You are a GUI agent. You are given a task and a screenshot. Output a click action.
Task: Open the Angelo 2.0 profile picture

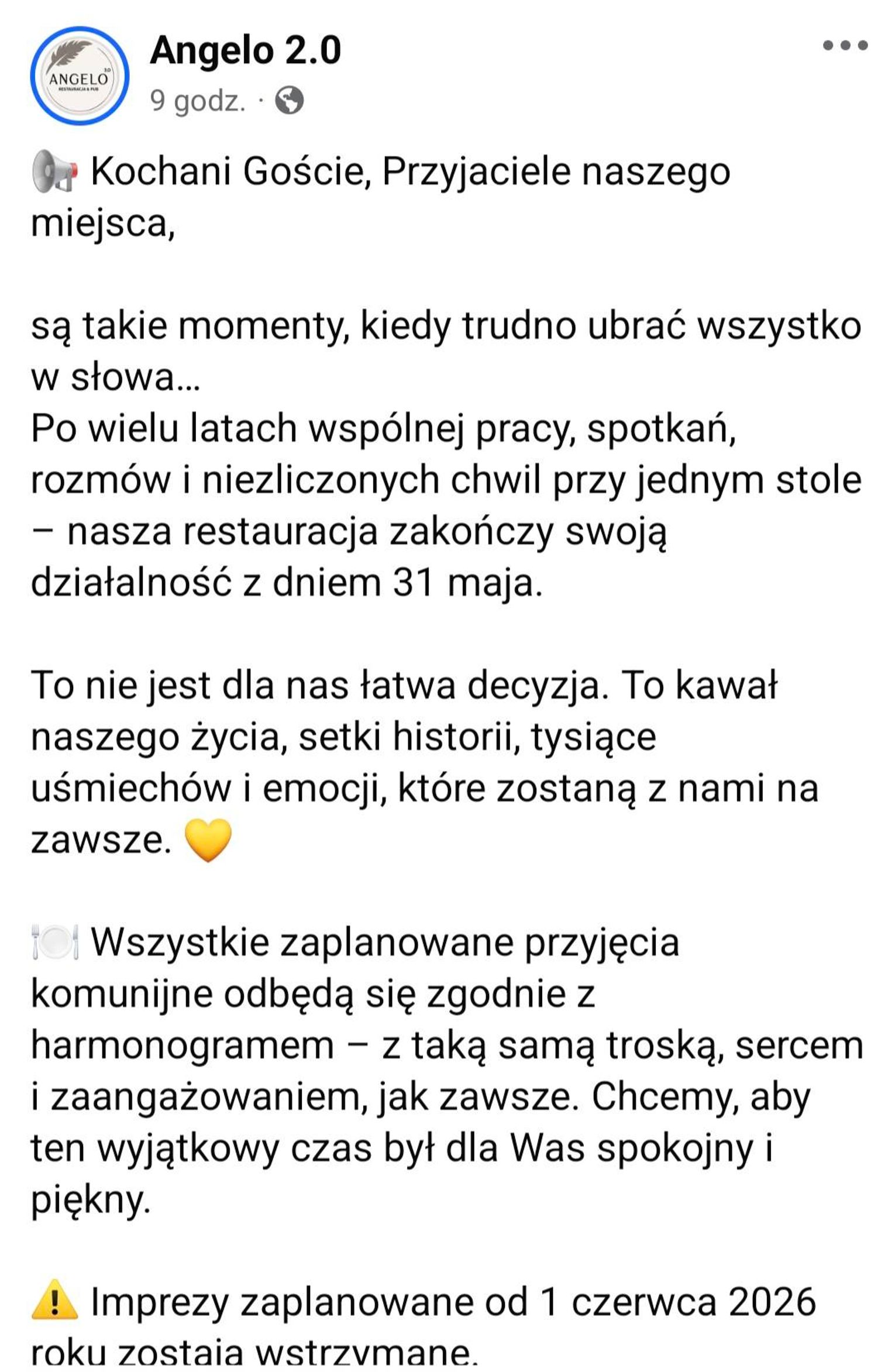click(80, 76)
